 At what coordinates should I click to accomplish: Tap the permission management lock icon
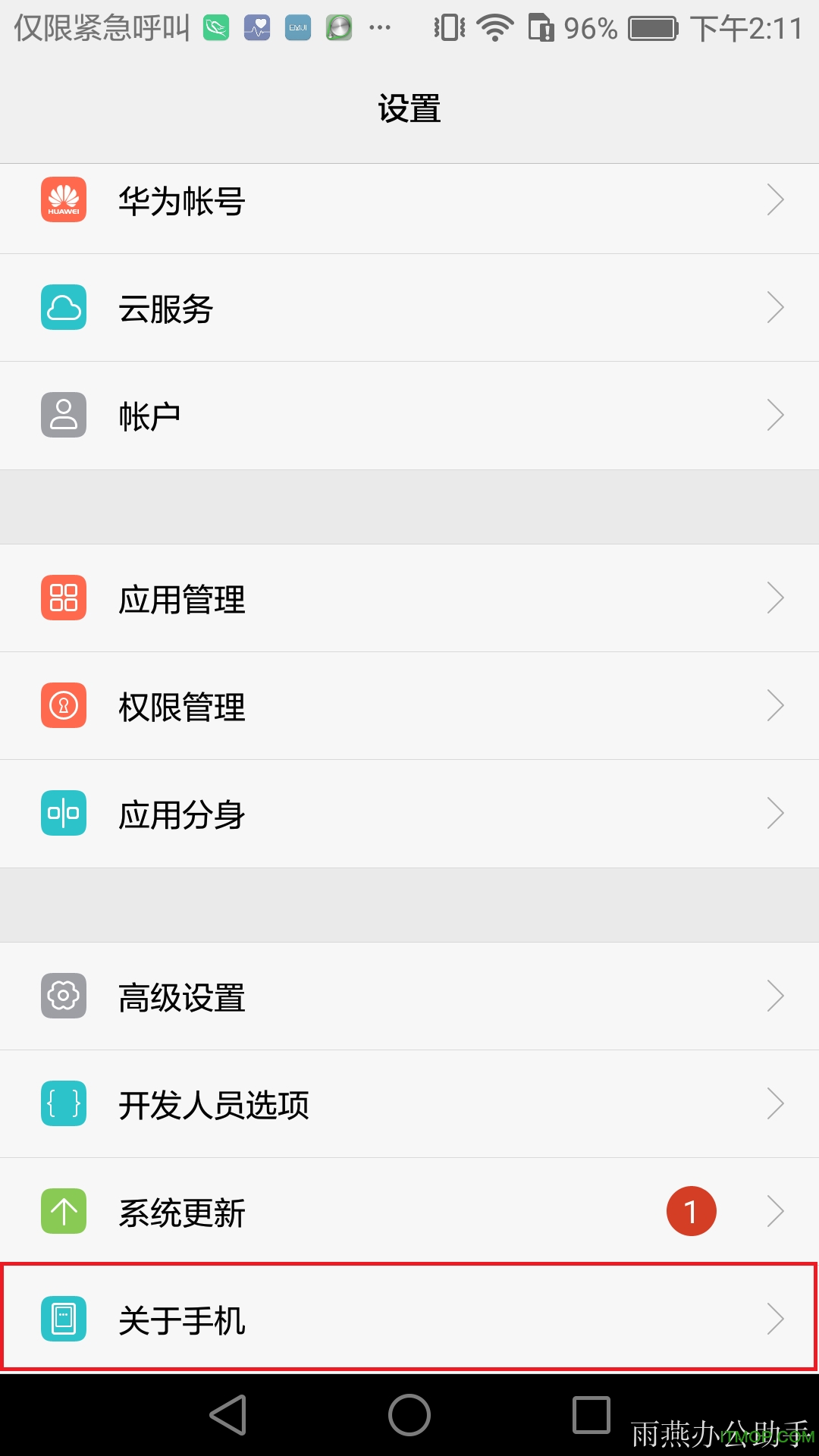point(63,705)
